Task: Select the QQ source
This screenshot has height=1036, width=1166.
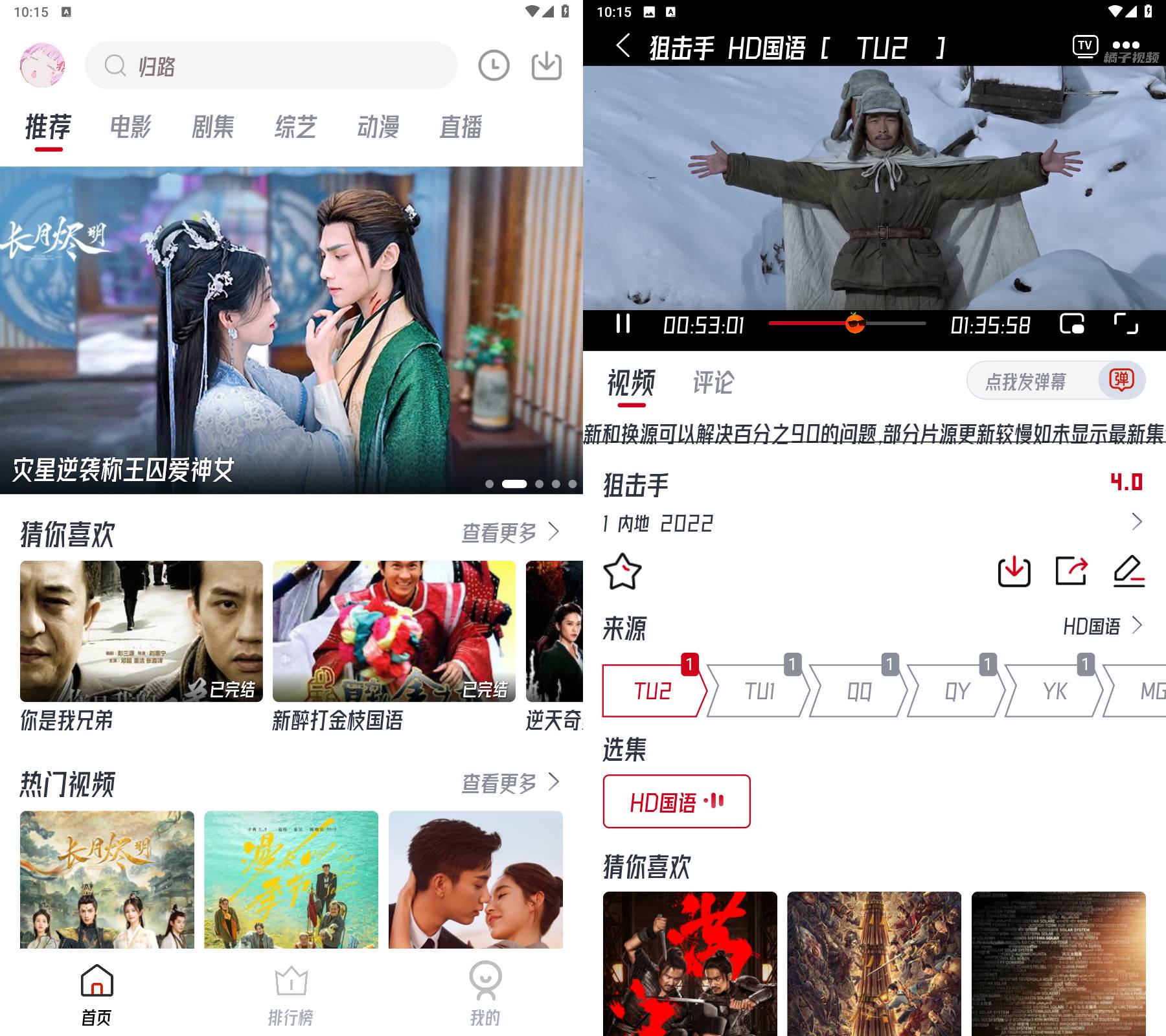Action: [858, 692]
